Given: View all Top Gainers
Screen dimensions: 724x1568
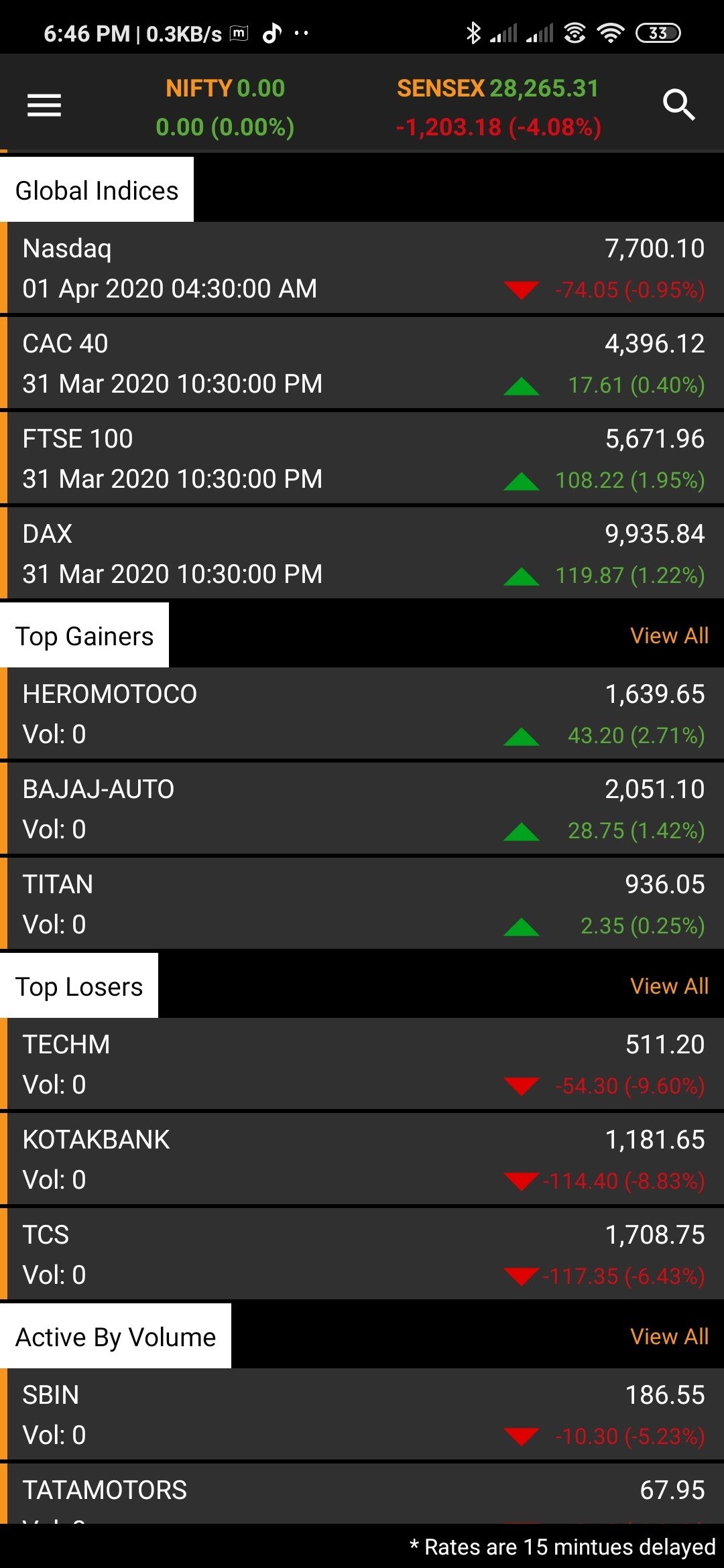Looking at the screenshot, I should coord(669,635).
